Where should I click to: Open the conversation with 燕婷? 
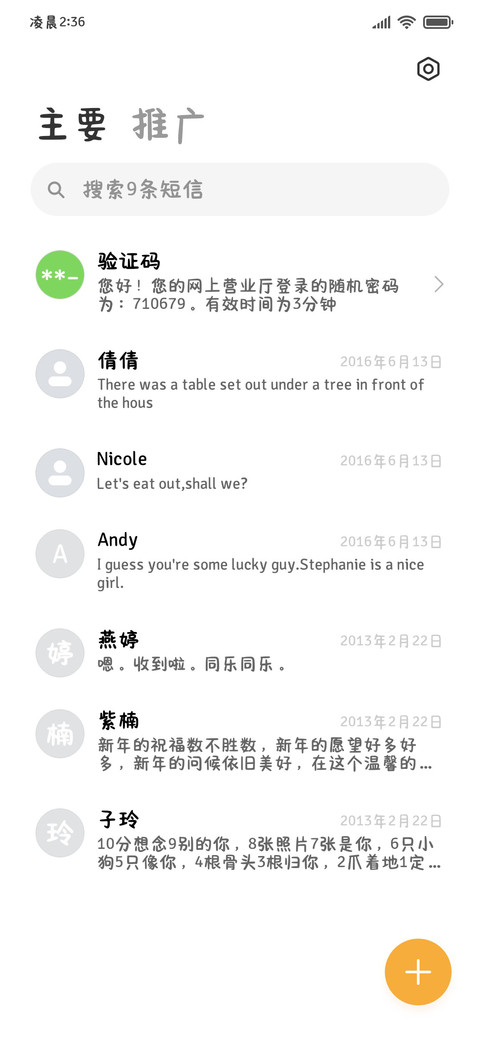pyautogui.click(x=240, y=652)
